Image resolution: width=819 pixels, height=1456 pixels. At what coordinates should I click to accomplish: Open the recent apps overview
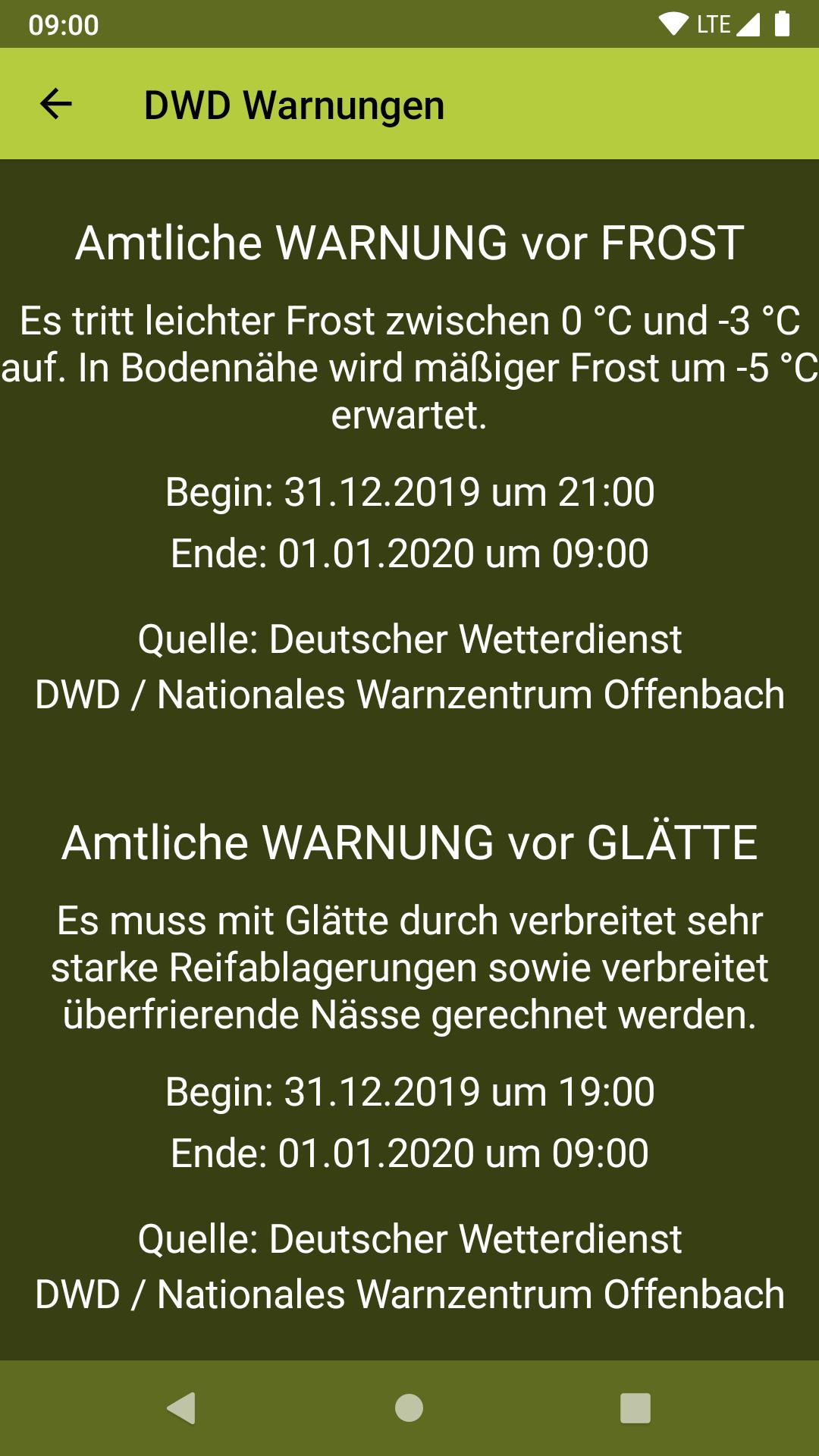click(635, 1408)
